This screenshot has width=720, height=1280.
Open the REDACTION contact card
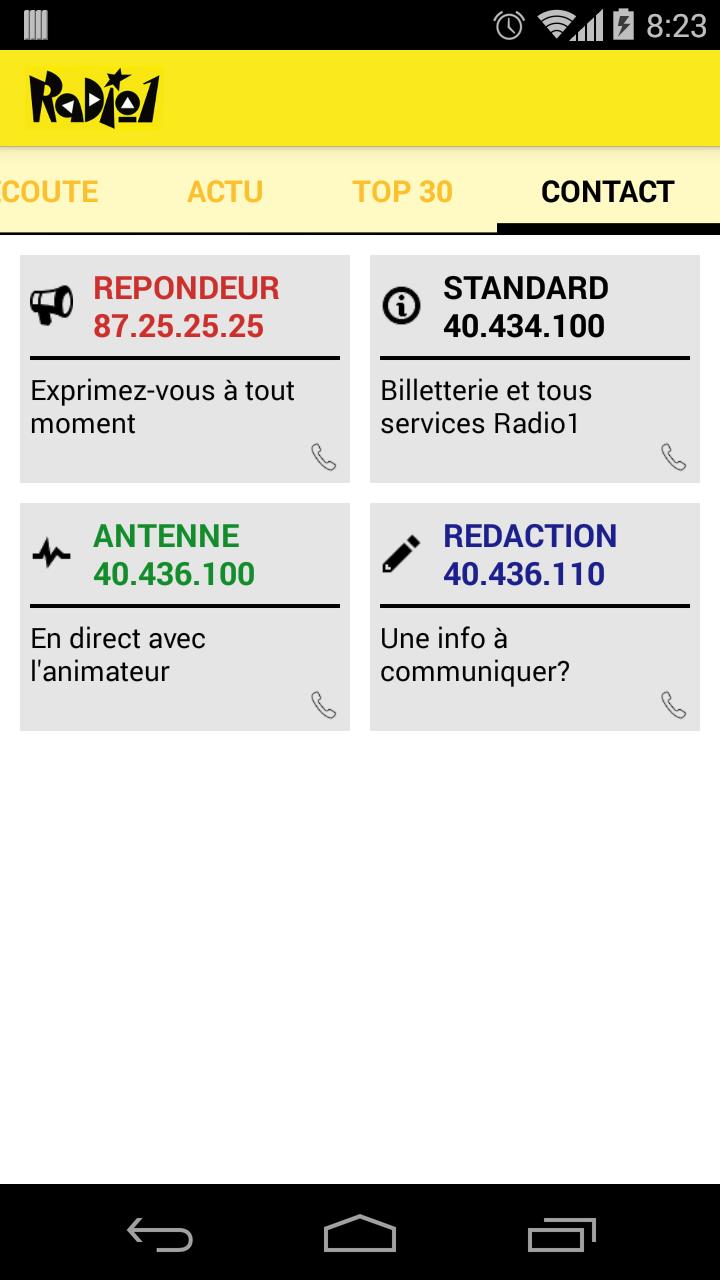pyautogui.click(x=535, y=617)
